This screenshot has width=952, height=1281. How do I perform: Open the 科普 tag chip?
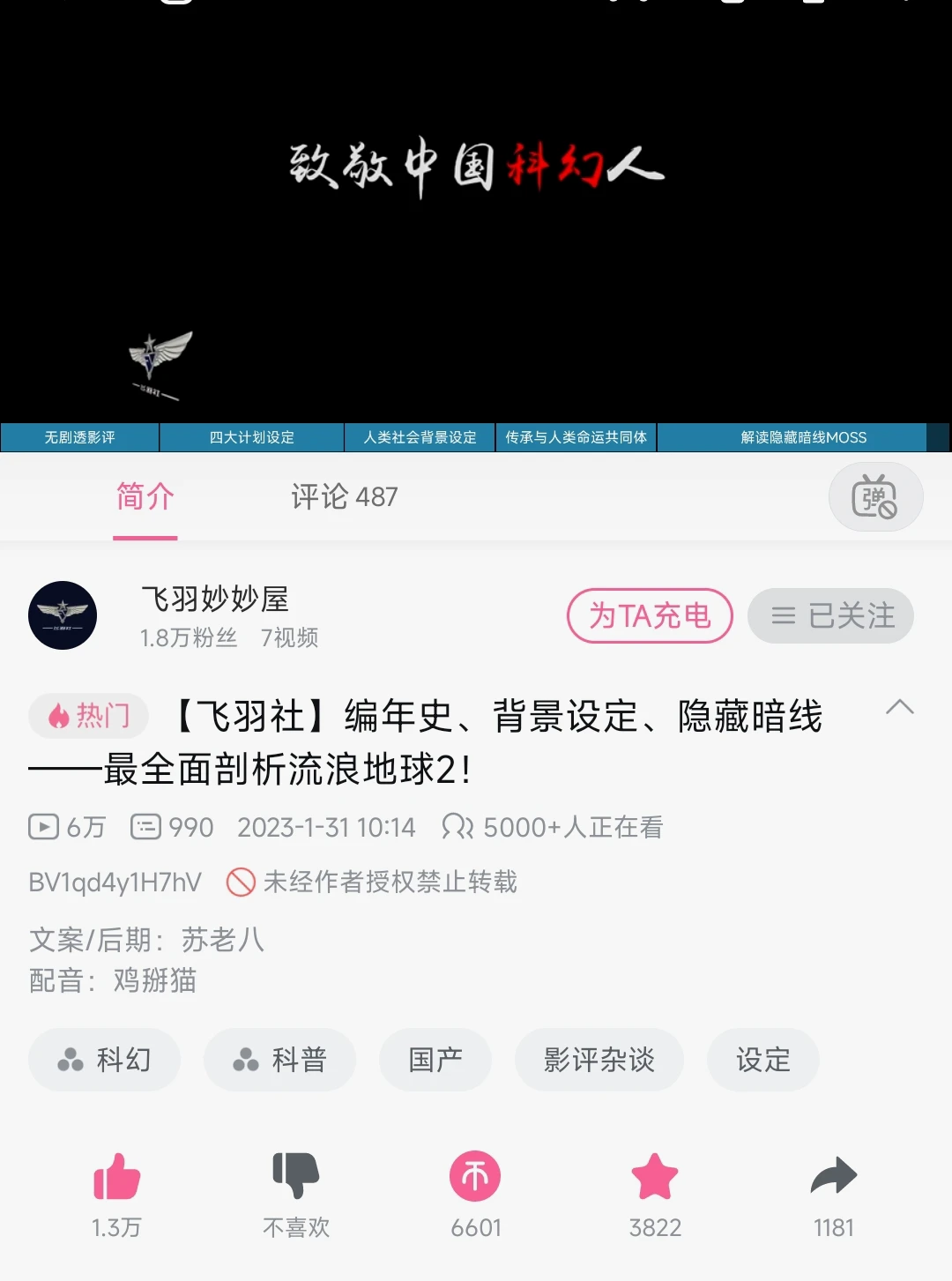click(x=279, y=1059)
